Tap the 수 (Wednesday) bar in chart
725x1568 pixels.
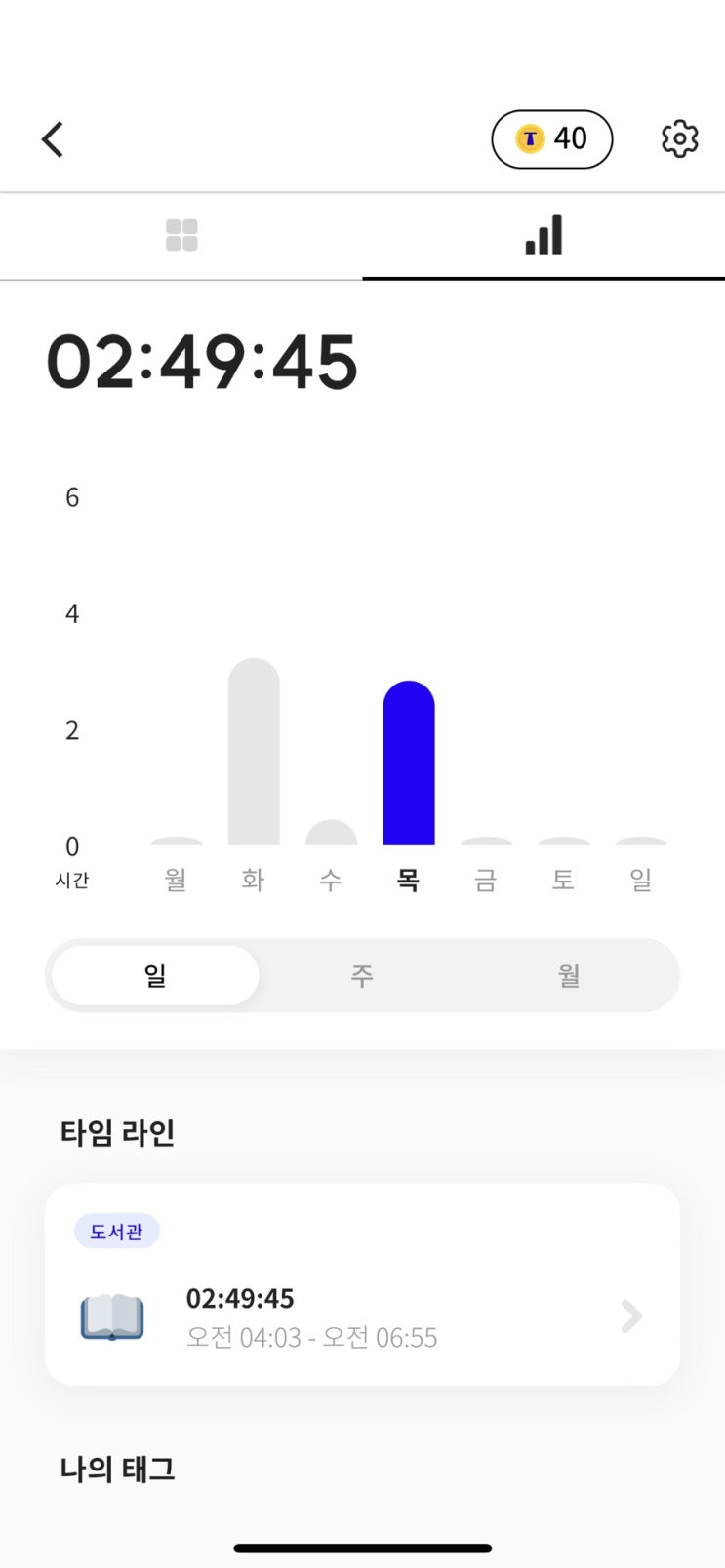click(331, 833)
